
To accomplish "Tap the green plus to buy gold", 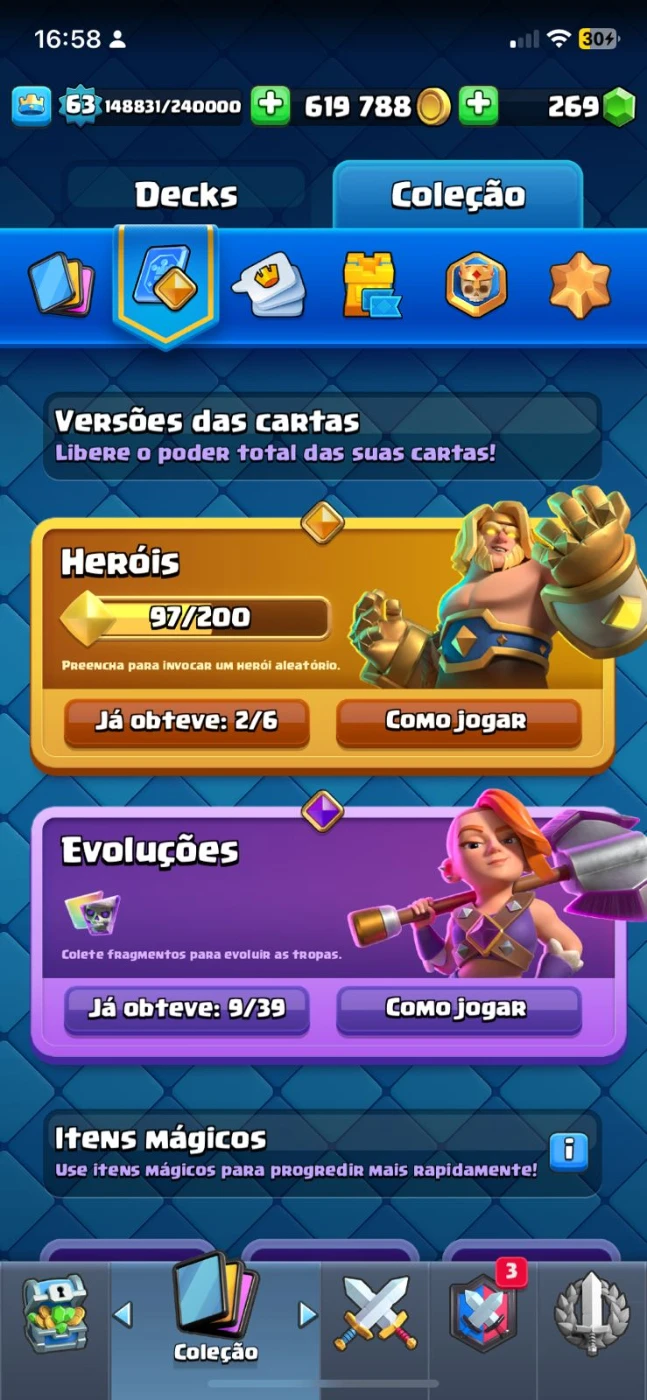I will (x=270, y=105).
